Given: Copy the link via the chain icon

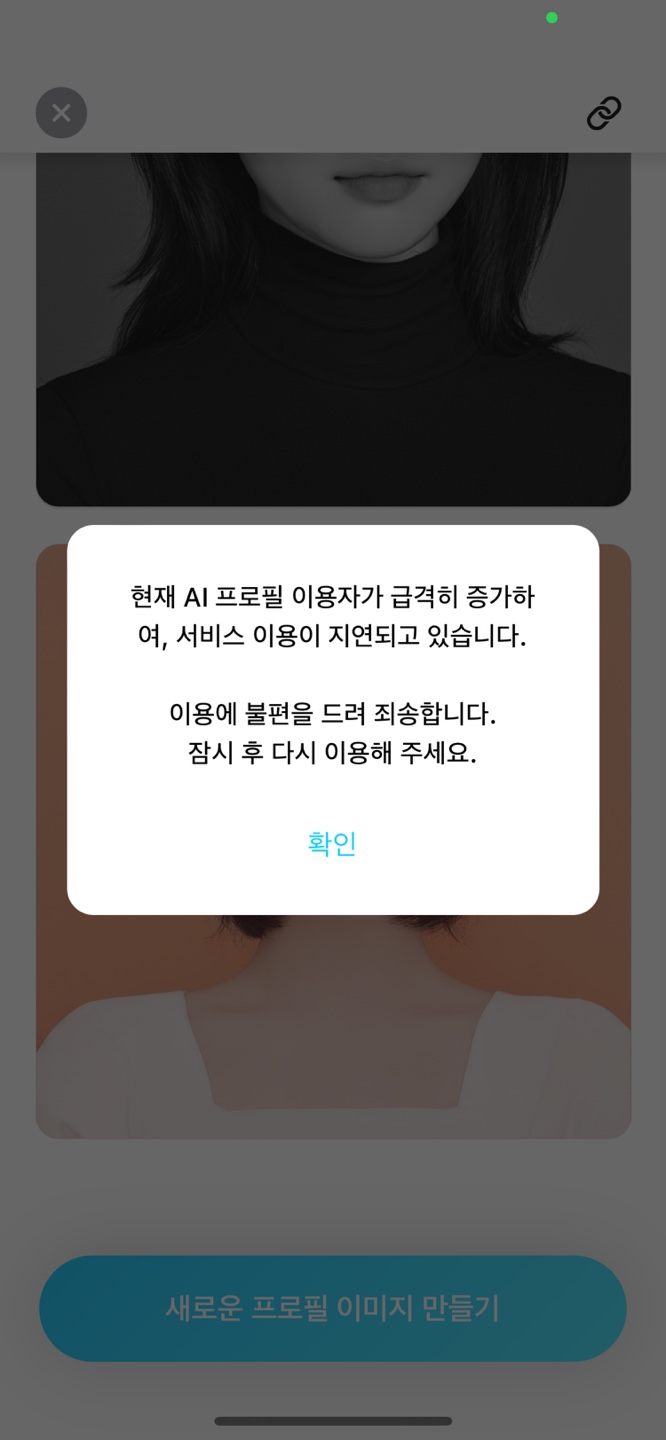Looking at the screenshot, I should 604,113.
